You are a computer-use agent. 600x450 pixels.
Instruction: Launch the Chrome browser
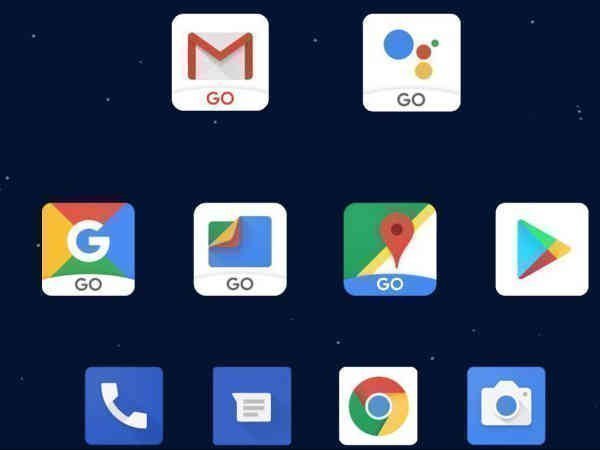click(x=378, y=405)
